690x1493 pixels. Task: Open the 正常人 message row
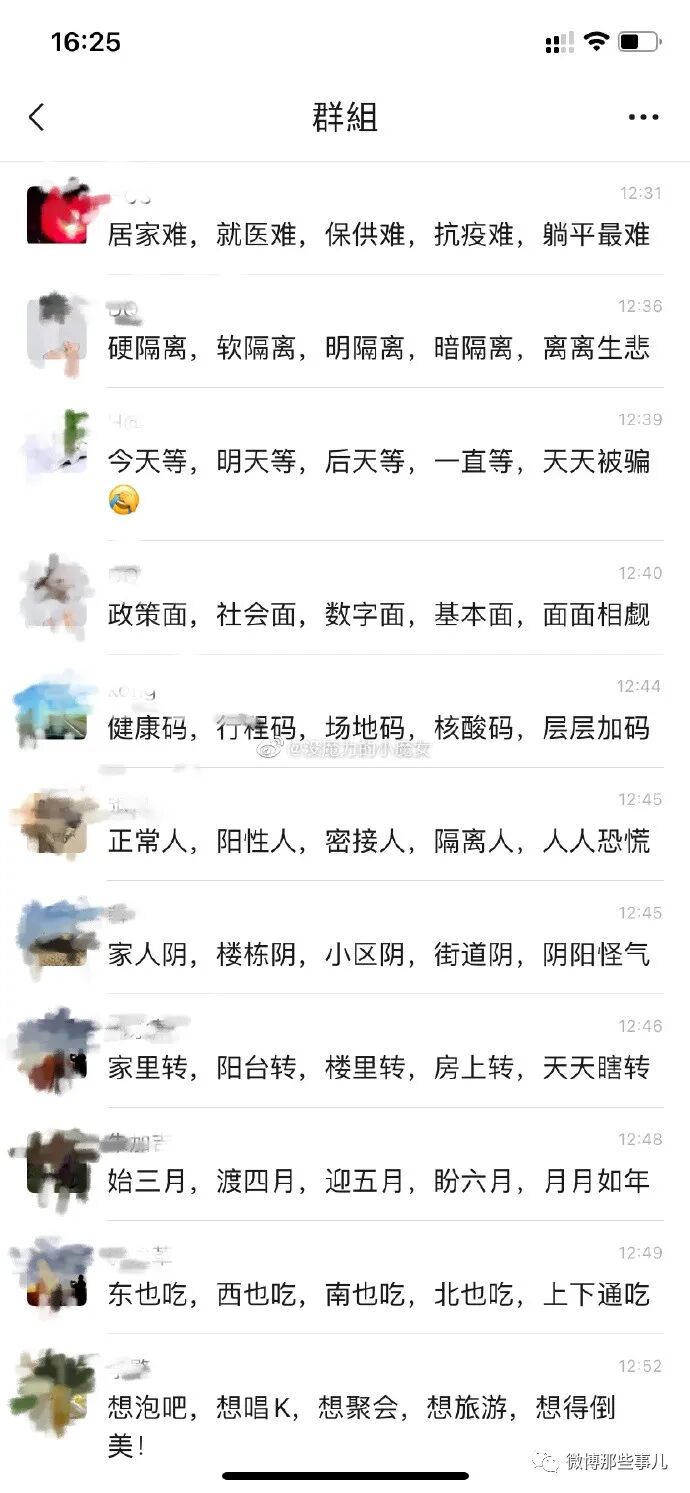tap(378, 841)
